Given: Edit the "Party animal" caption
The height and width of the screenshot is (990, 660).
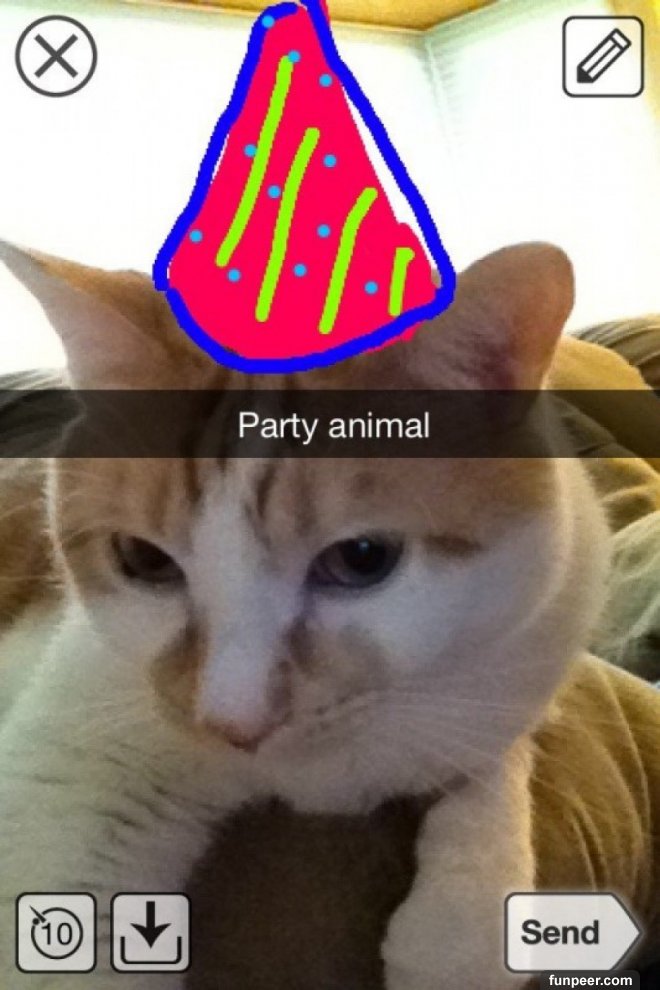Looking at the screenshot, I should [x=332, y=426].
